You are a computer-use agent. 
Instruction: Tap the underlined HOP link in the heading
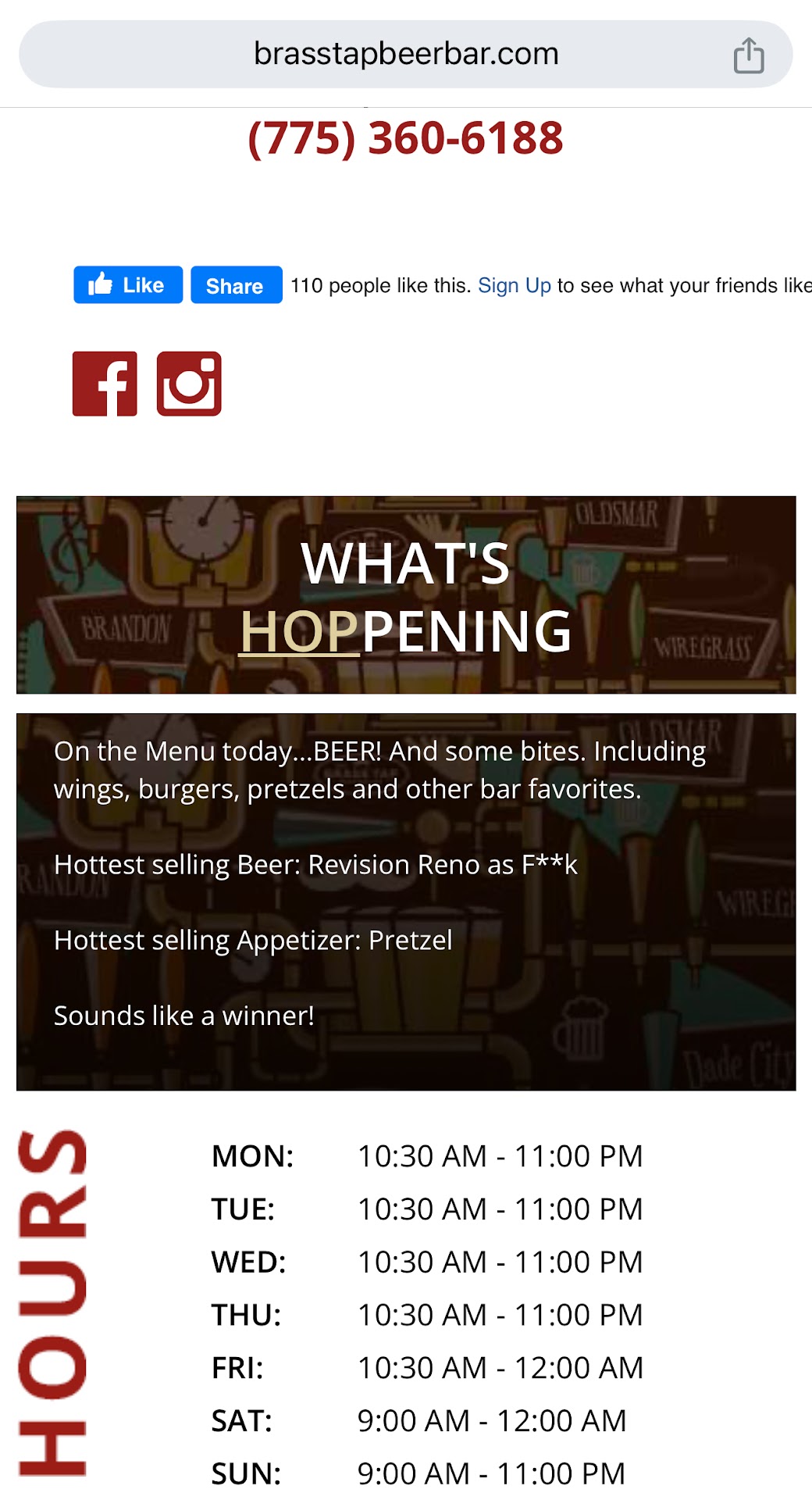coord(299,631)
